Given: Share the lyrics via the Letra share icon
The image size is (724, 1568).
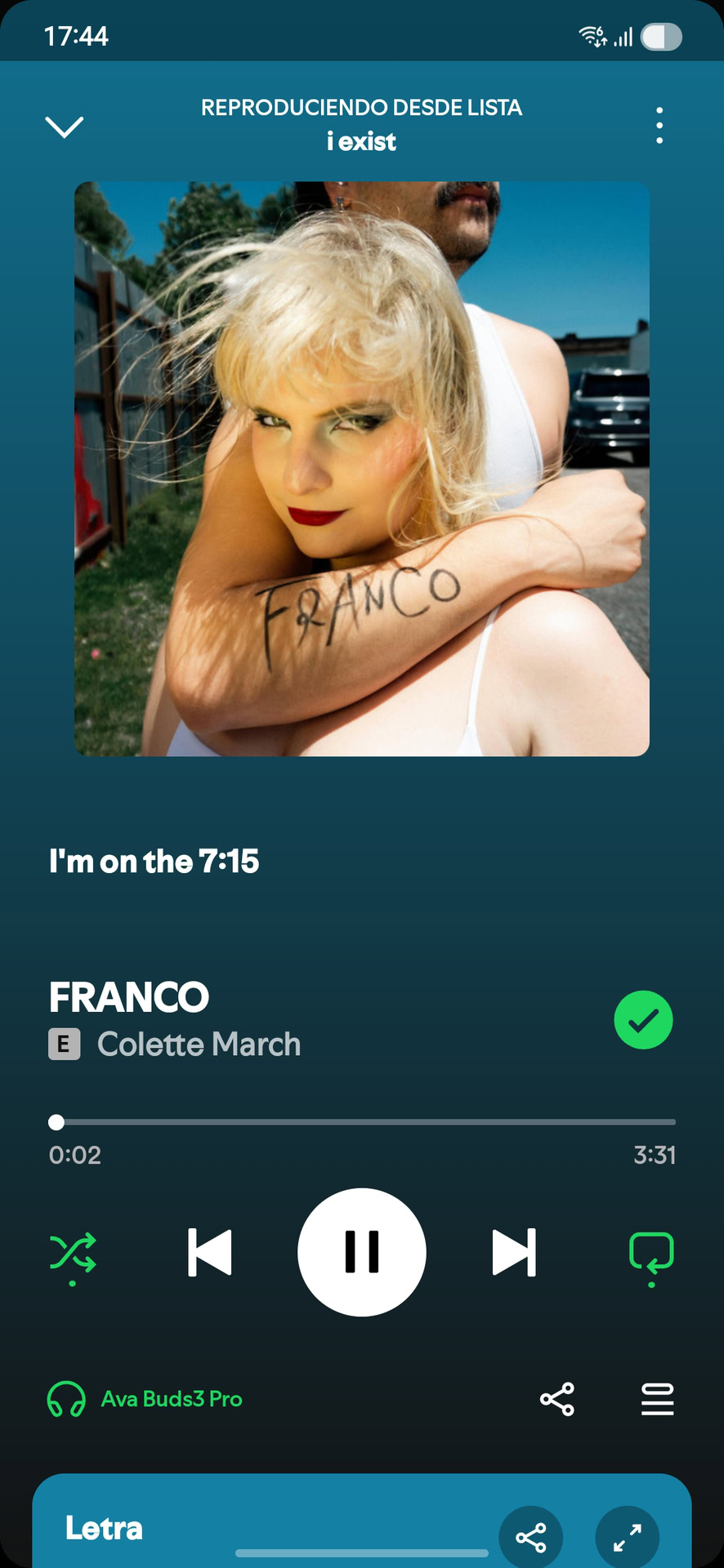Looking at the screenshot, I should (531, 1536).
